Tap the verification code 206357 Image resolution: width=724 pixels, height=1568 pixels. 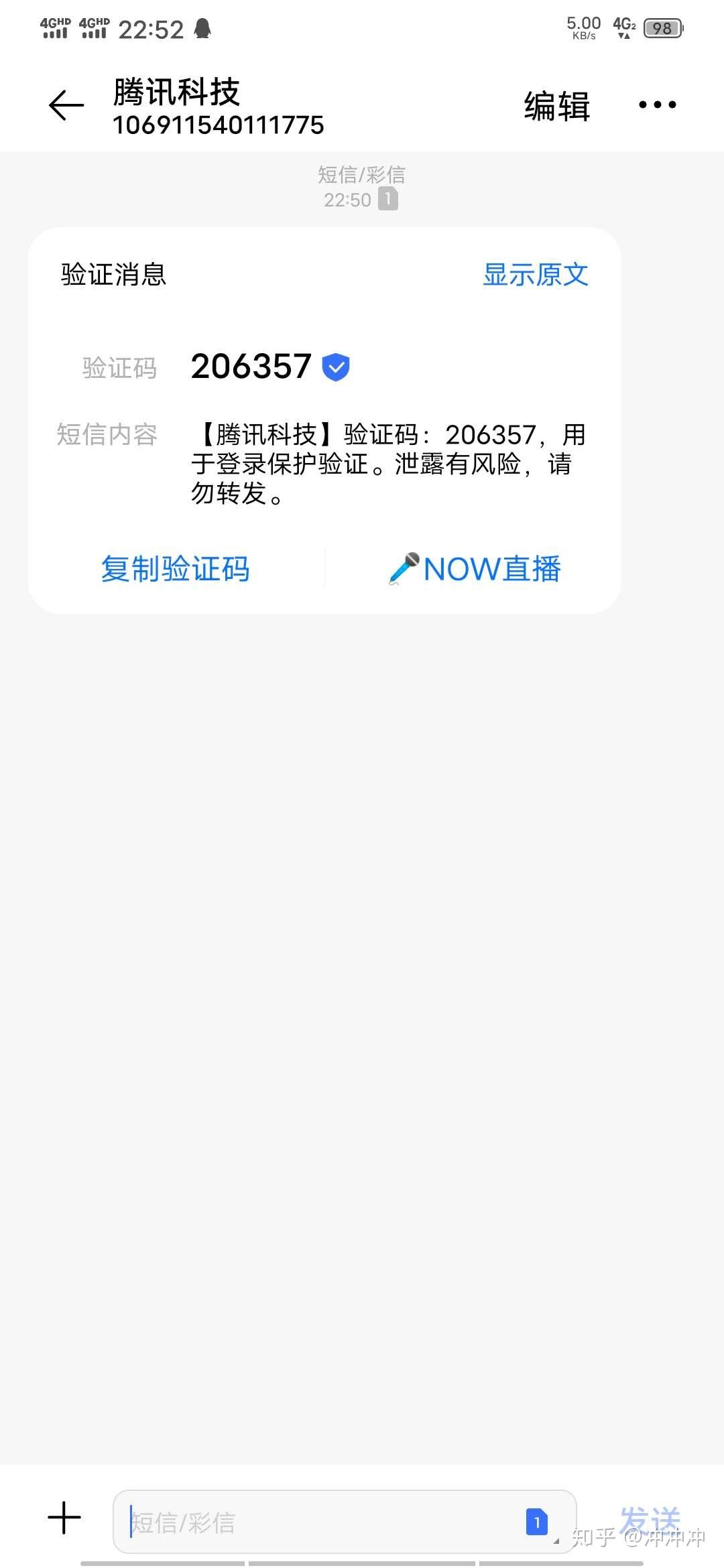pyautogui.click(x=249, y=365)
